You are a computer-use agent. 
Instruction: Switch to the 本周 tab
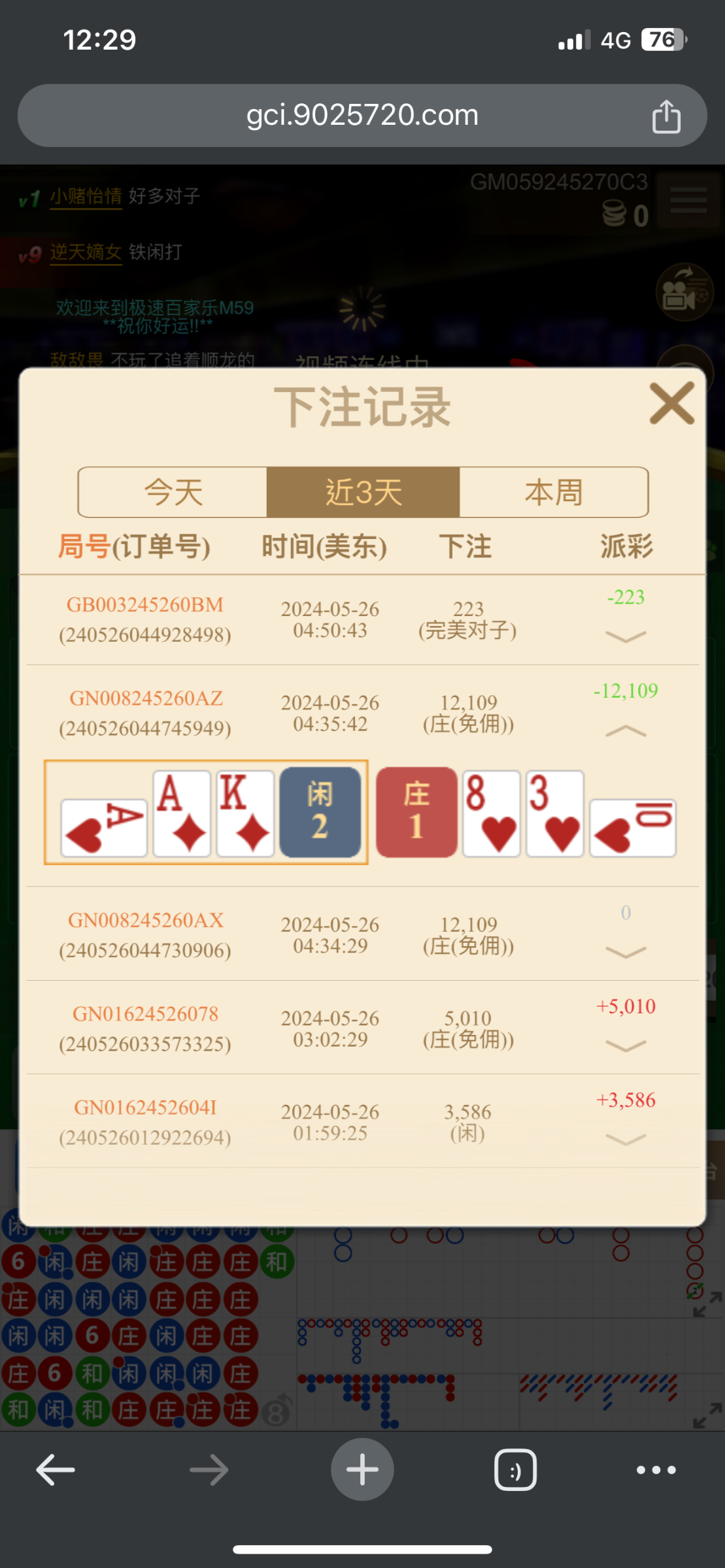point(554,492)
